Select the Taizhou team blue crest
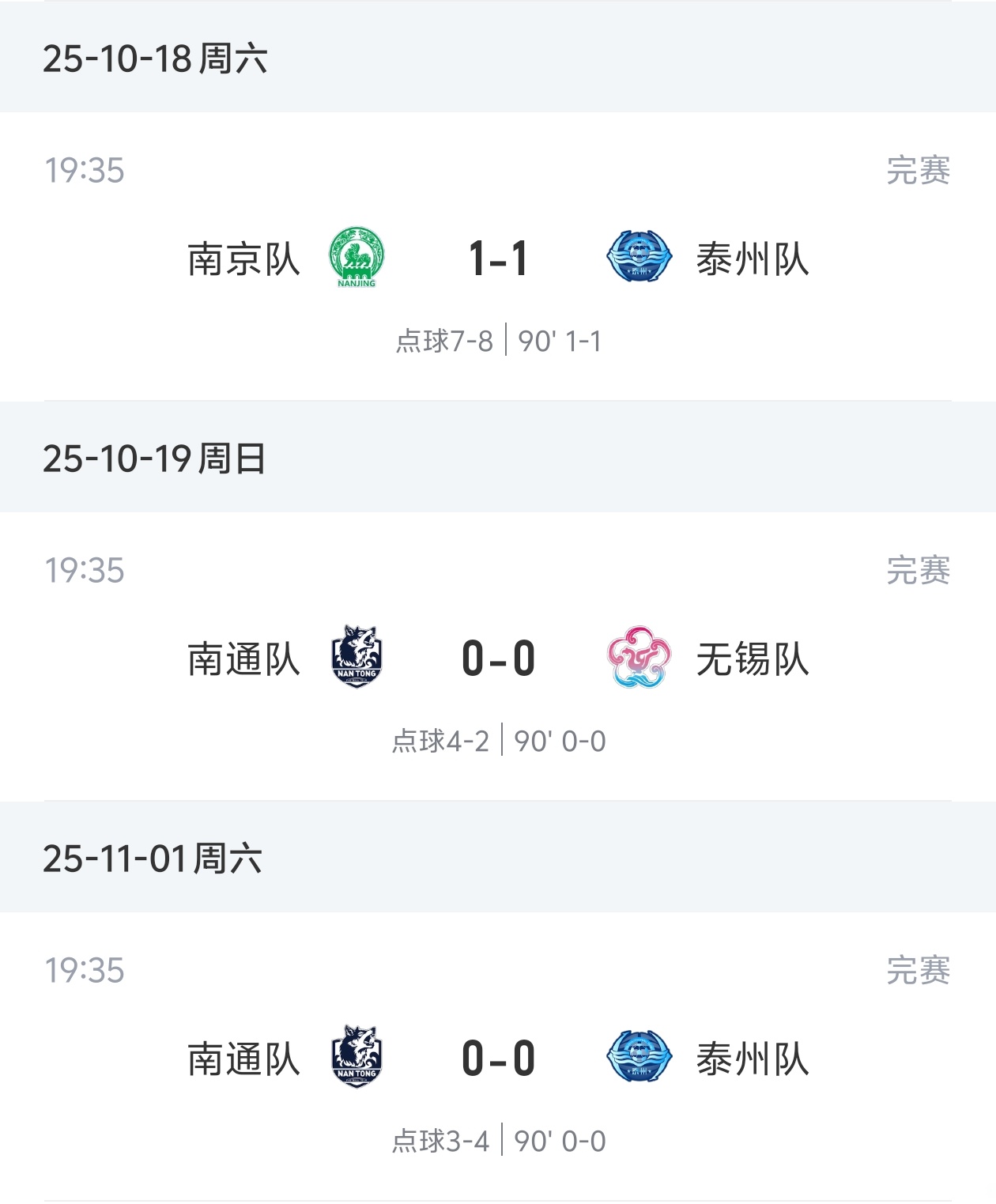996x1204 pixels. tap(640, 258)
